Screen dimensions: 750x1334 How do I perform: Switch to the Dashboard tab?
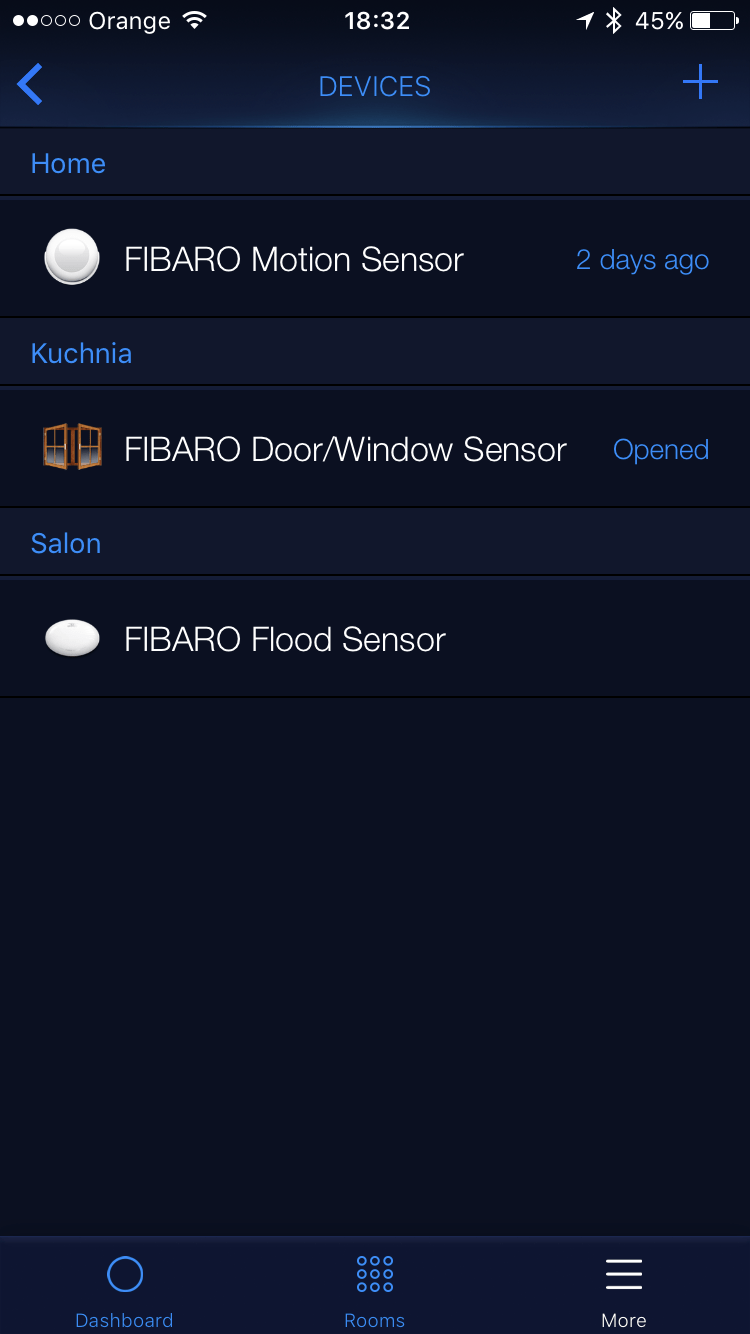point(125,1290)
